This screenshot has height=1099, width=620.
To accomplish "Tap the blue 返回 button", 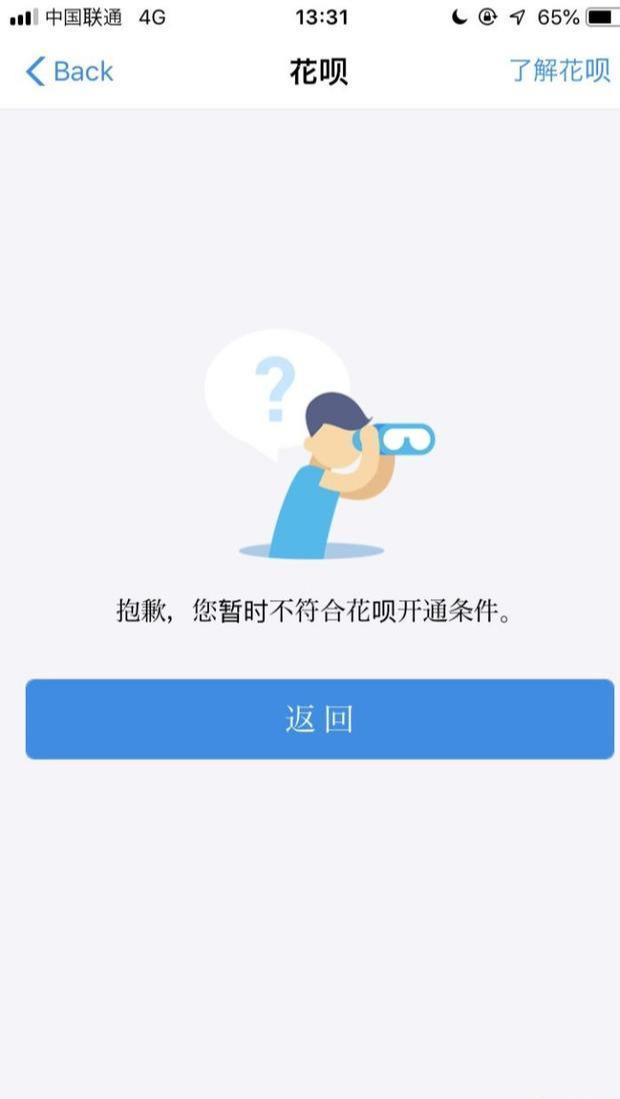I will click(x=319, y=719).
